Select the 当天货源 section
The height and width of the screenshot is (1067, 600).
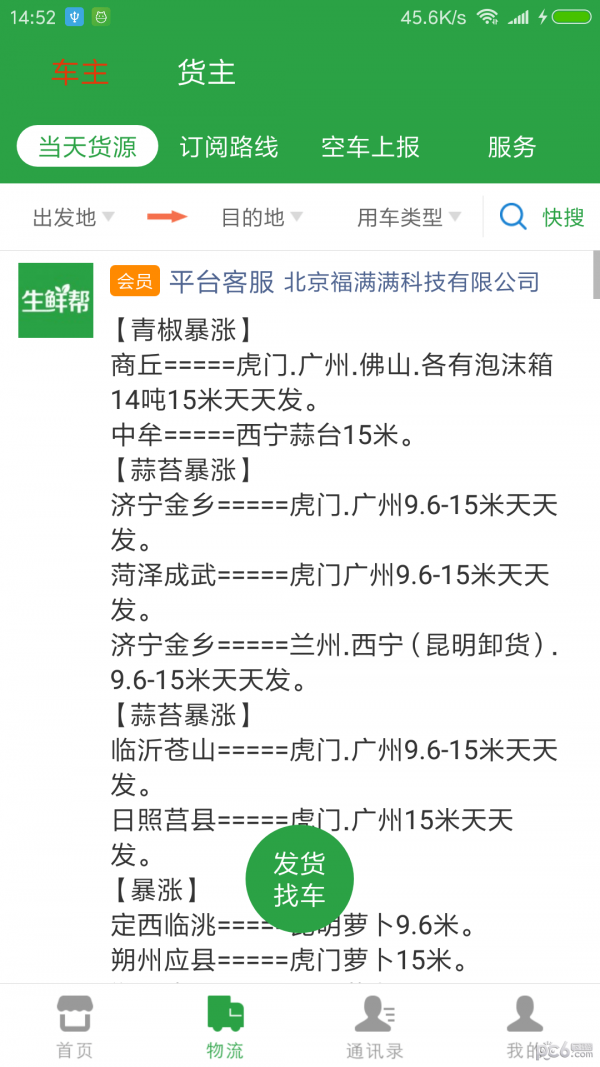[87, 146]
